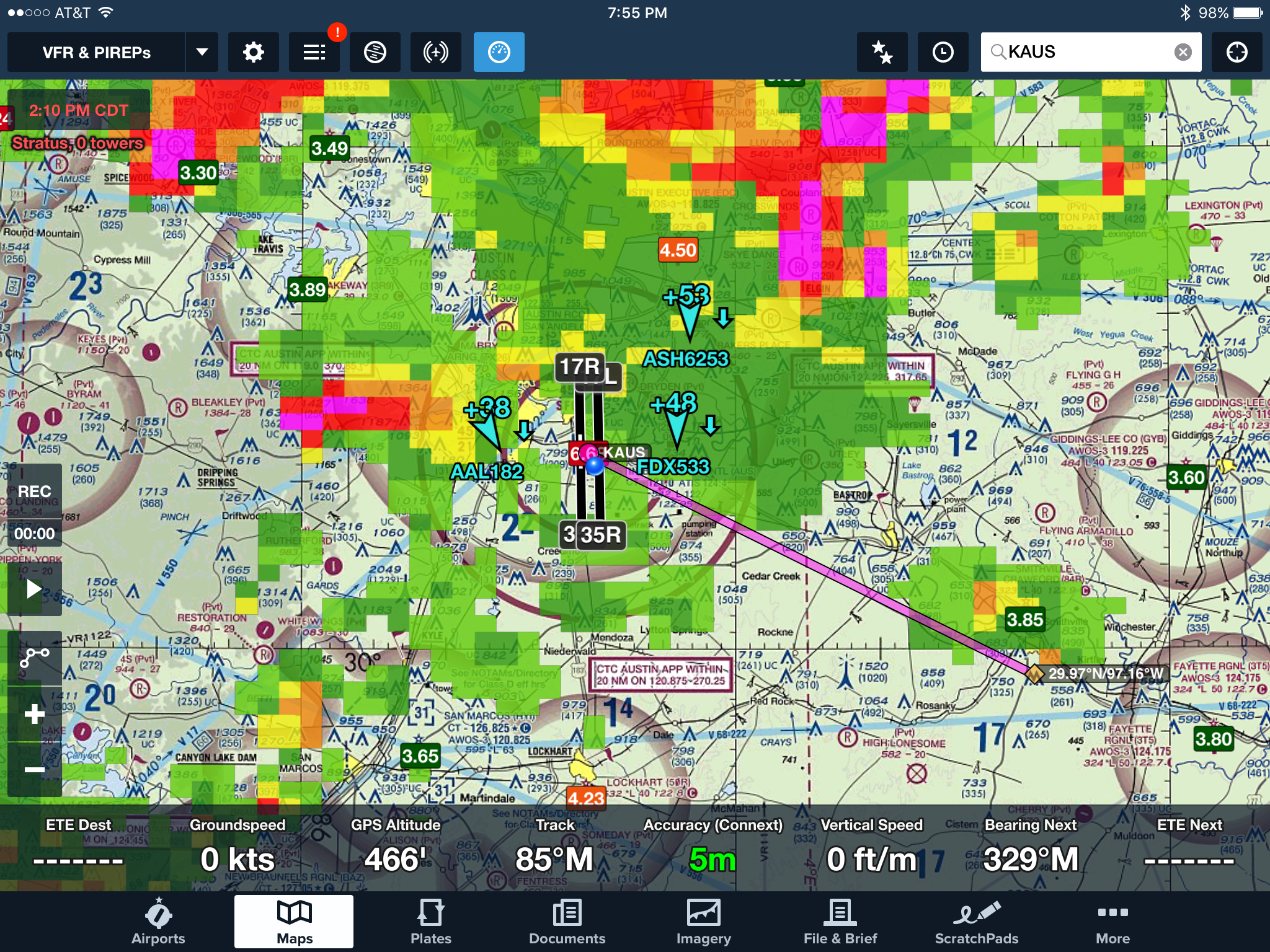Switch to the Airports tab
The height and width of the screenshot is (952, 1270).
(158, 922)
